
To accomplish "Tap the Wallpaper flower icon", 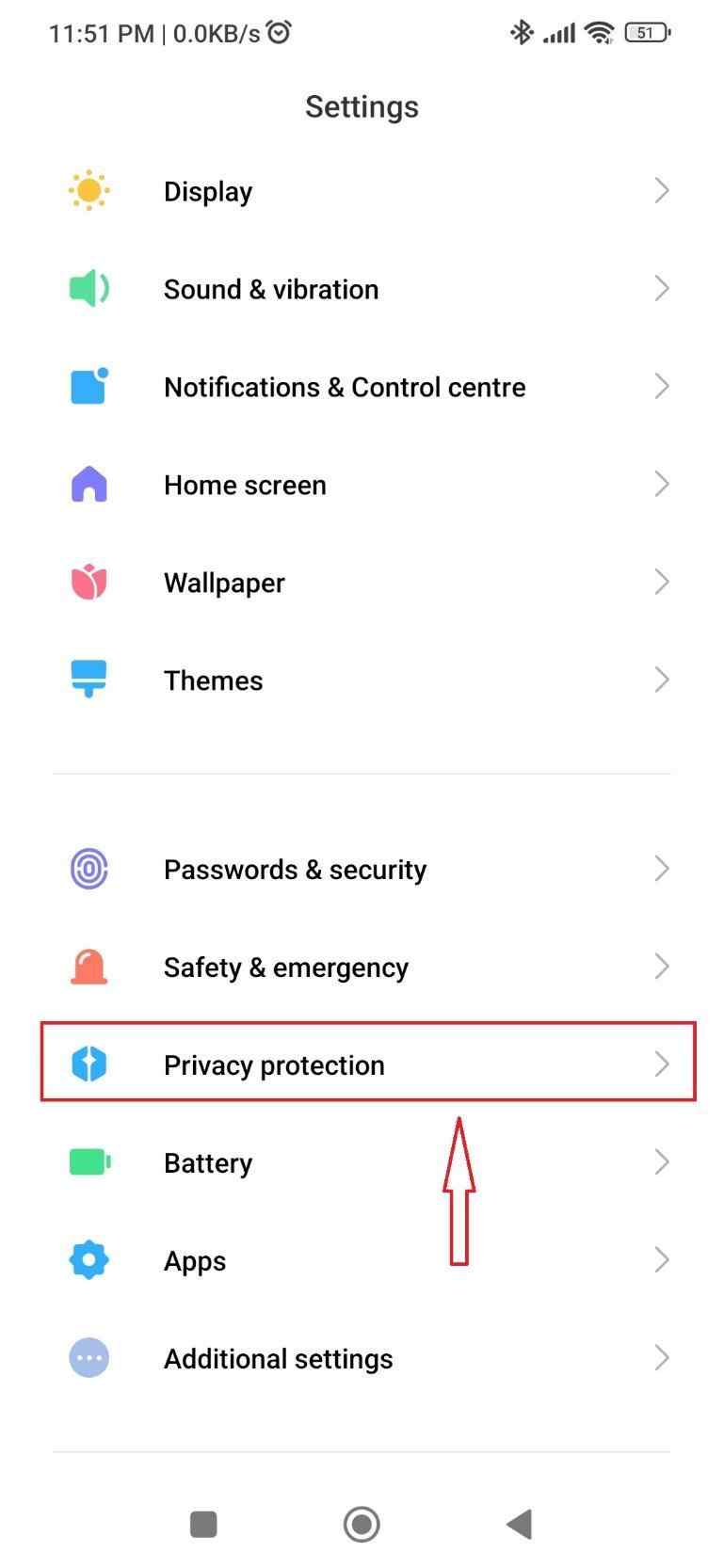I will (88, 582).
